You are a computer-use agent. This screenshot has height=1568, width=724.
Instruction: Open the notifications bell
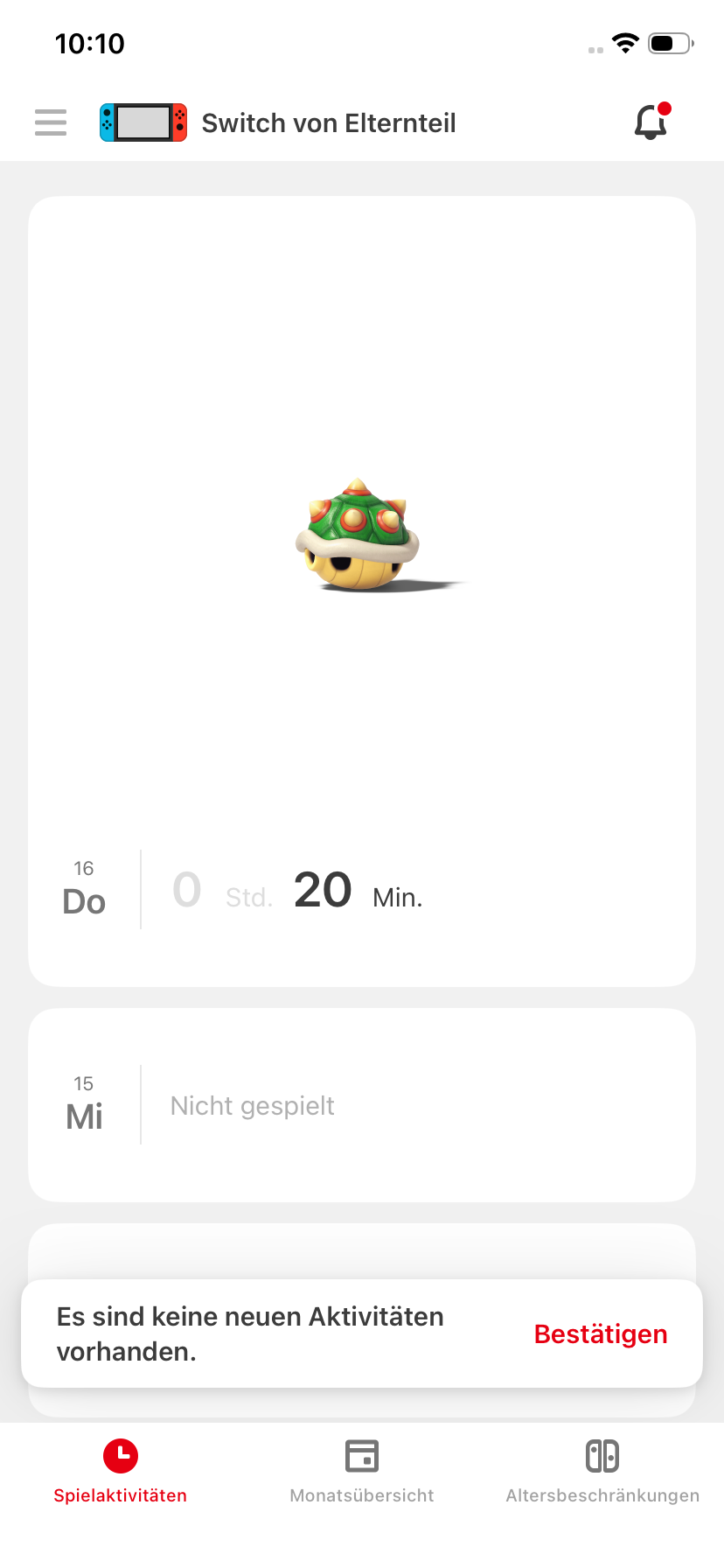click(x=651, y=122)
